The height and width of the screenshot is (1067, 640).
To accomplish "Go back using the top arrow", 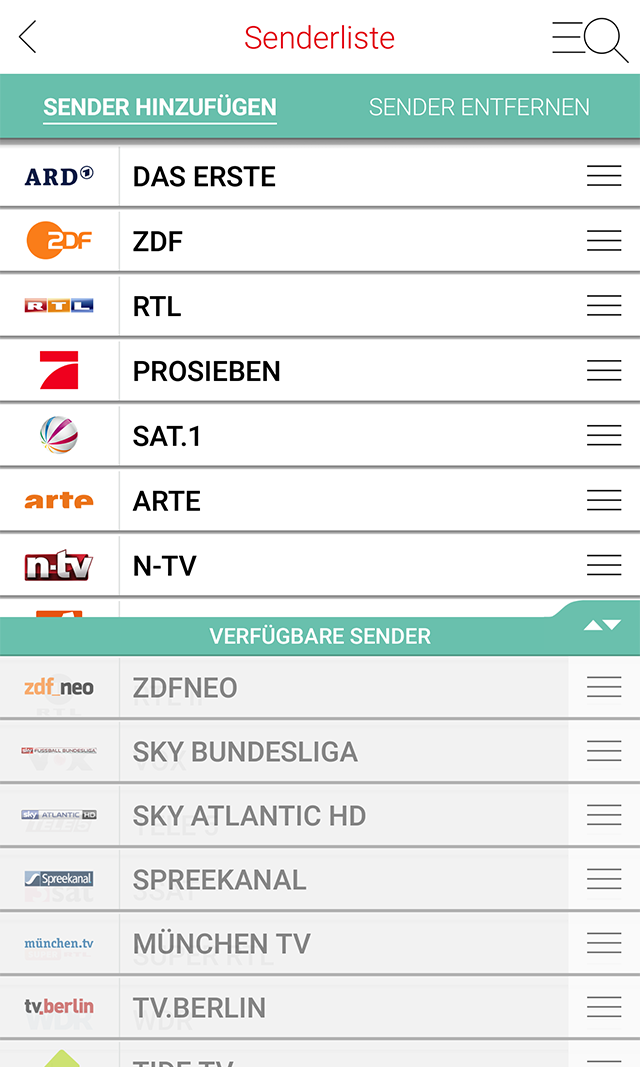I will (28, 38).
